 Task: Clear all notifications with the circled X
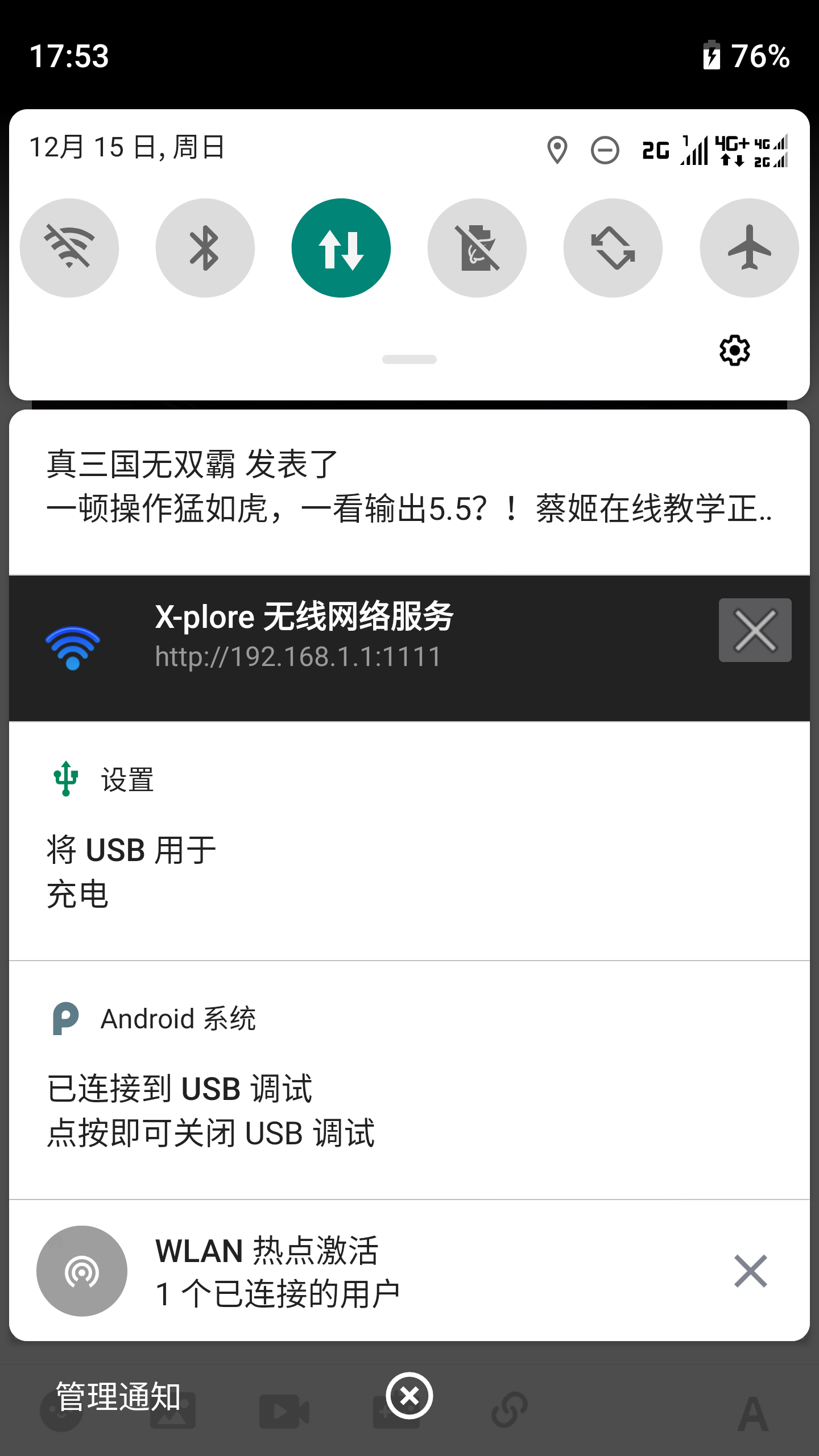tap(409, 1396)
